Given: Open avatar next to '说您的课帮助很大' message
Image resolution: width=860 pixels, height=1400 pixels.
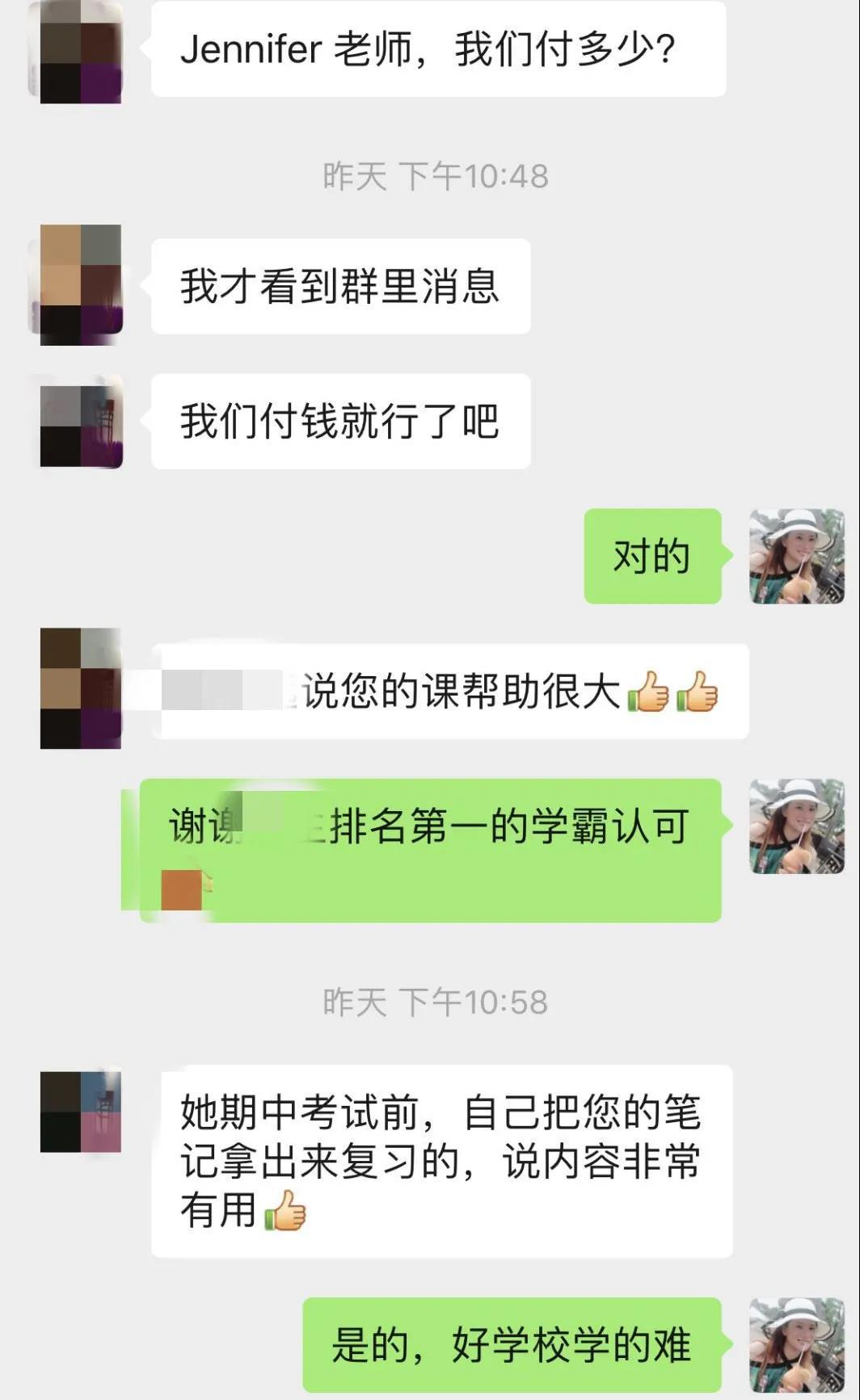Looking at the screenshot, I should [81, 688].
